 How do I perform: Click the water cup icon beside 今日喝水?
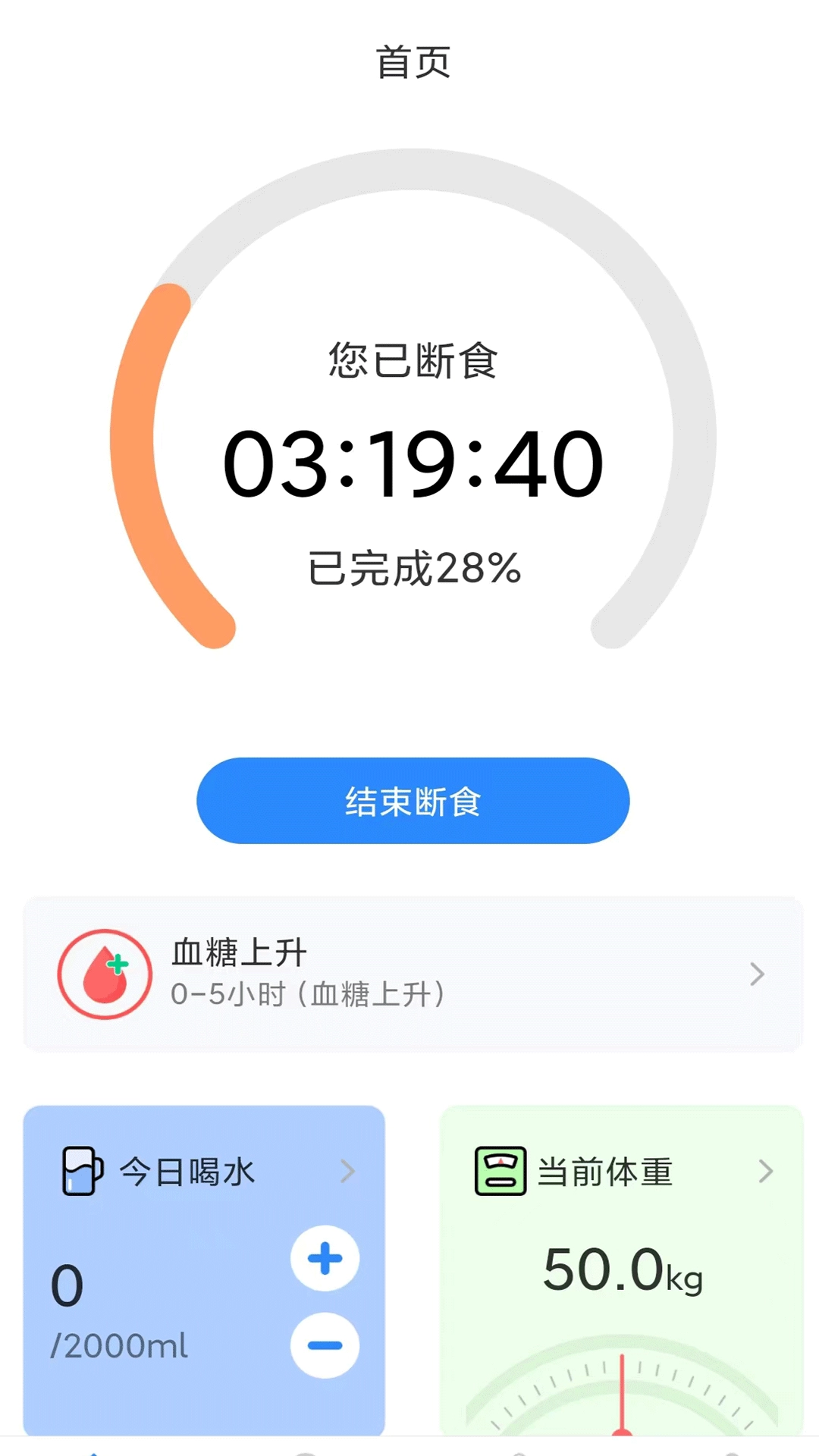pos(81,1172)
